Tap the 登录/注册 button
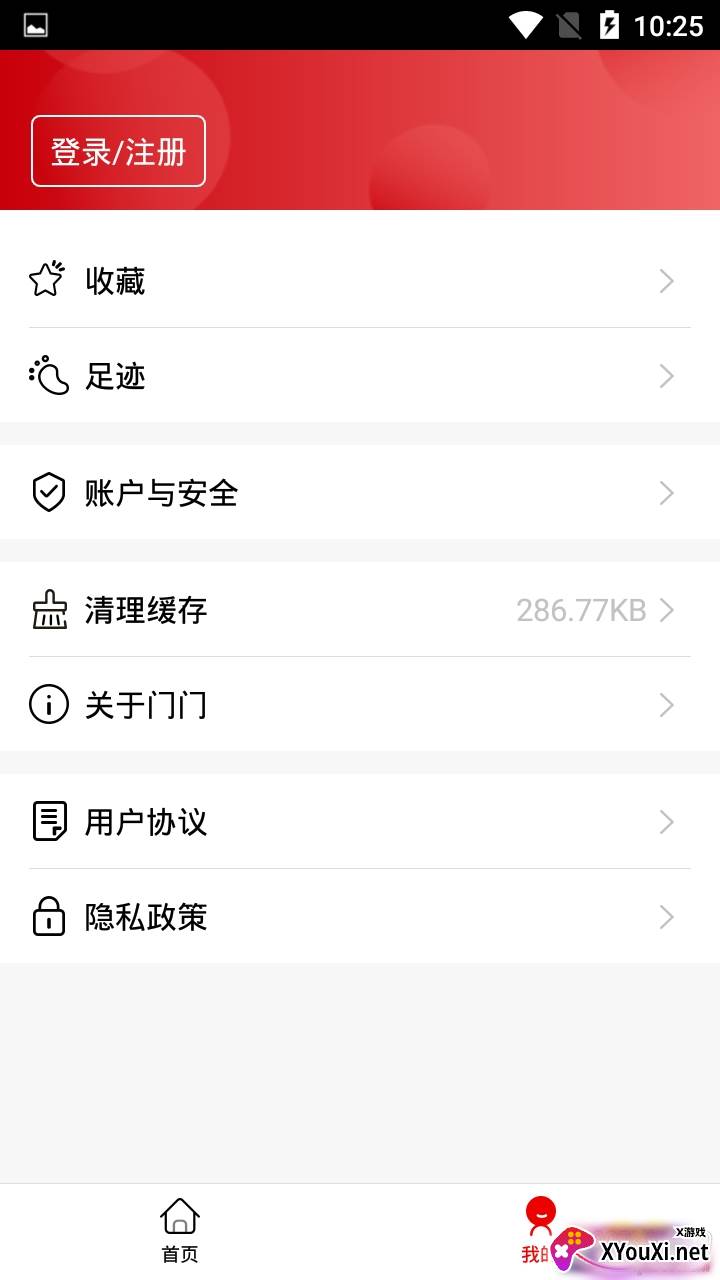This screenshot has width=720, height=1280. (x=118, y=151)
